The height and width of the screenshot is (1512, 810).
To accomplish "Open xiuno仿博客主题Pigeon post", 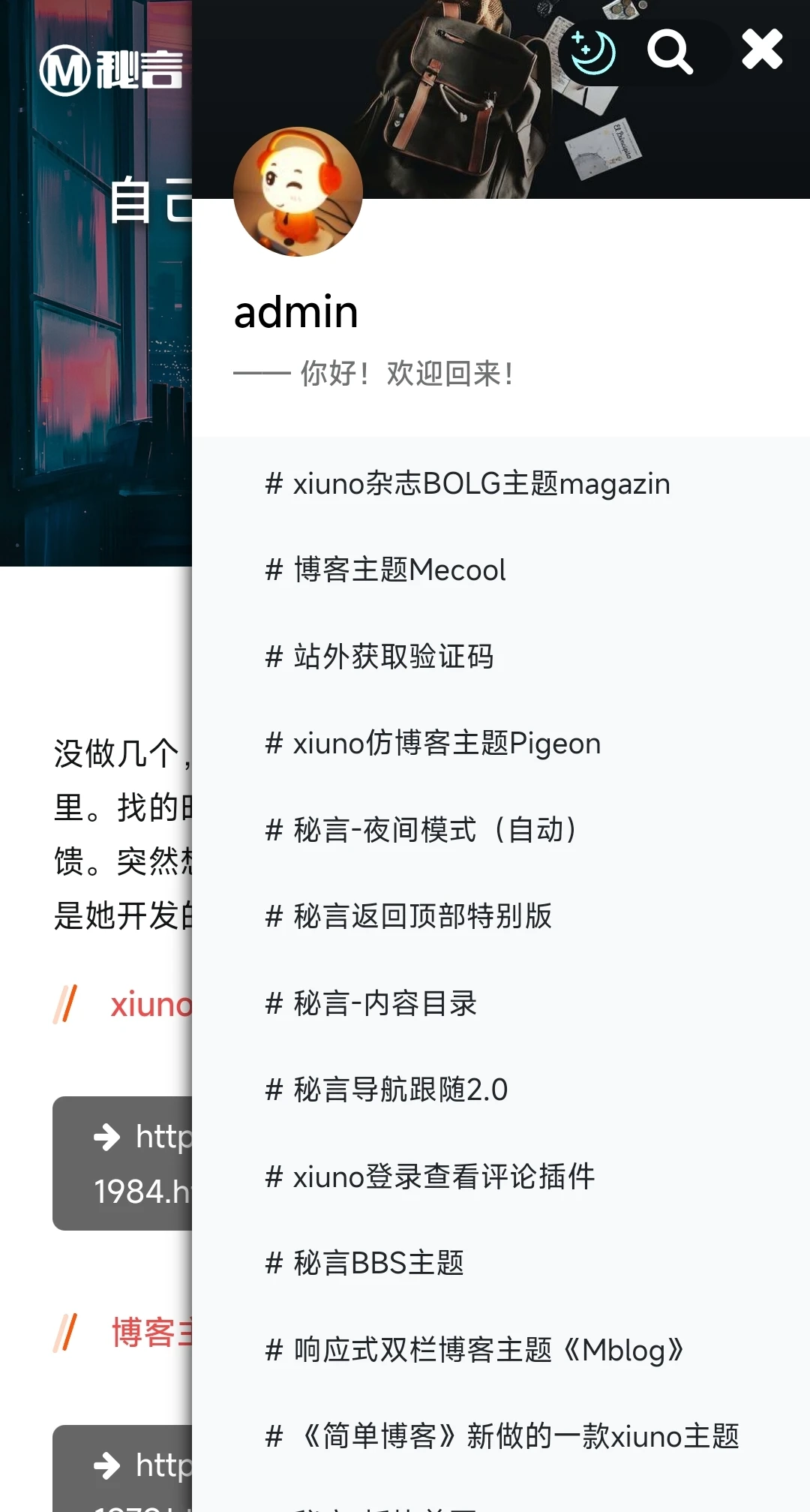I will point(433,744).
